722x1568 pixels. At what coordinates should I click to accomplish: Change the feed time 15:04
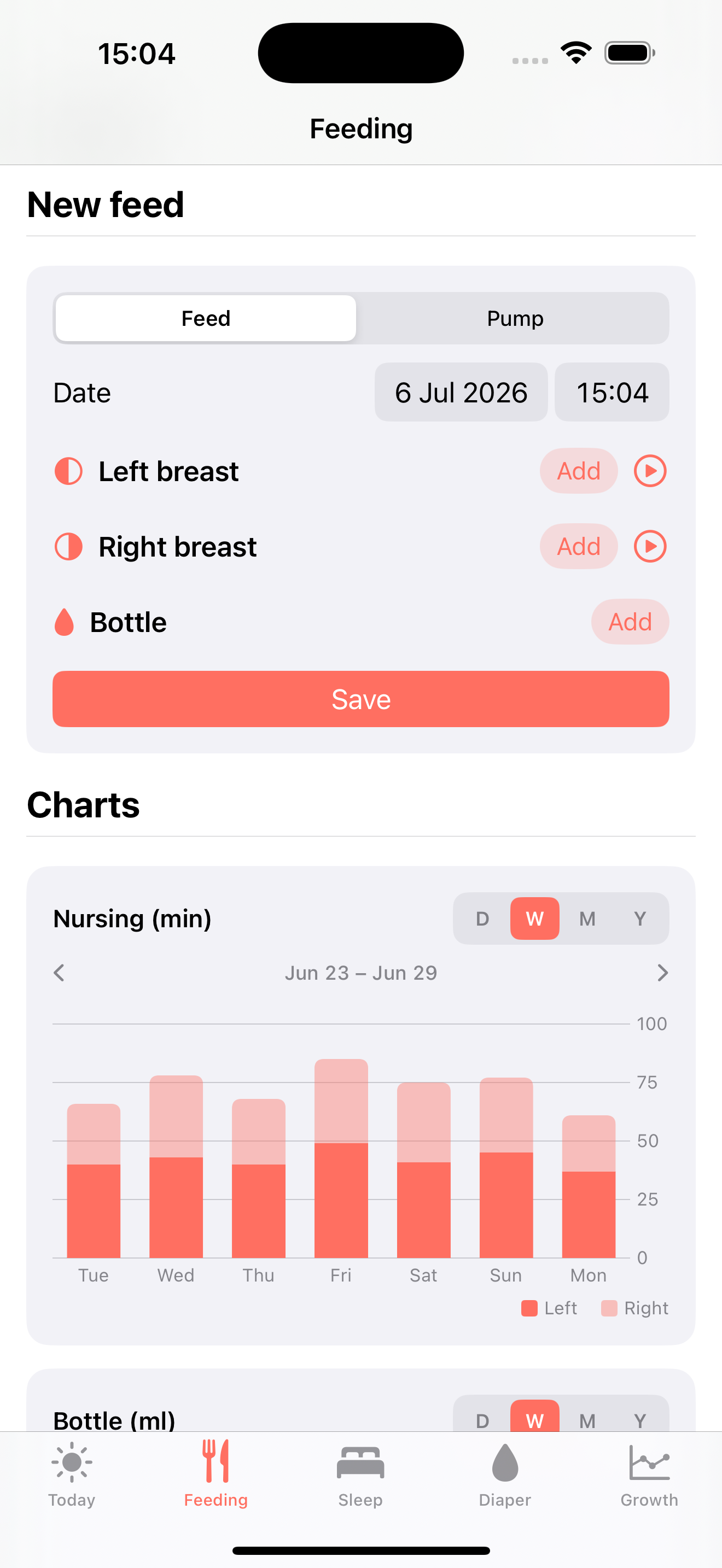(612, 393)
